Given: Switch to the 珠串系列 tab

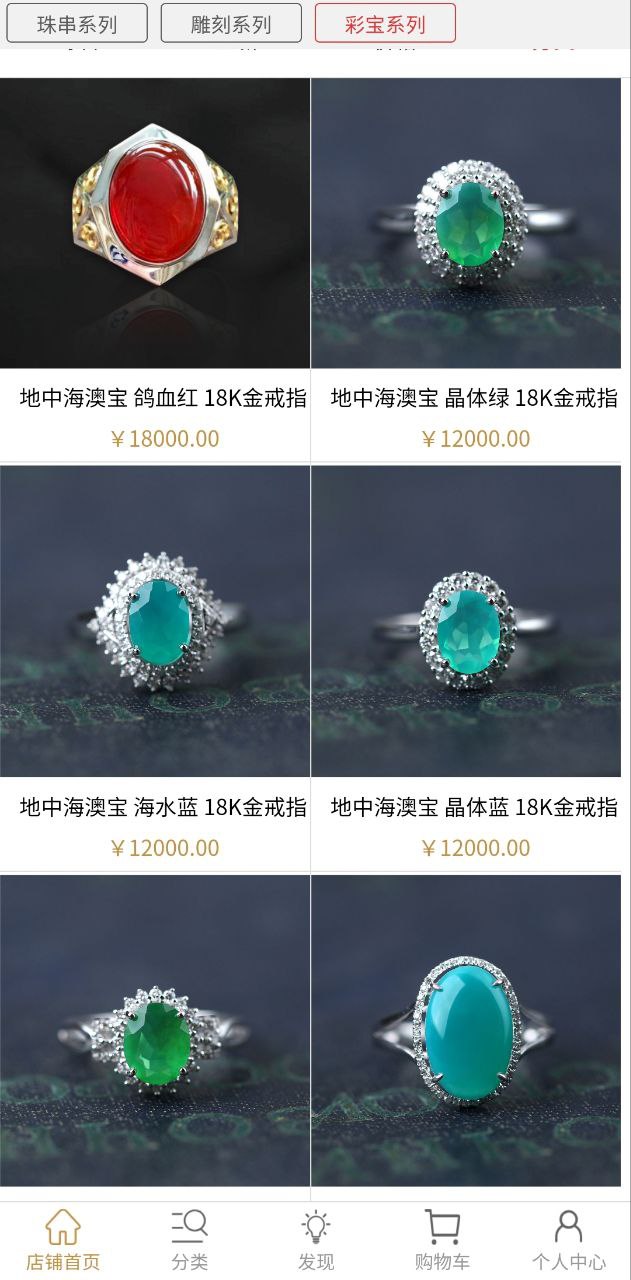Looking at the screenshot, I should [77, 24].
